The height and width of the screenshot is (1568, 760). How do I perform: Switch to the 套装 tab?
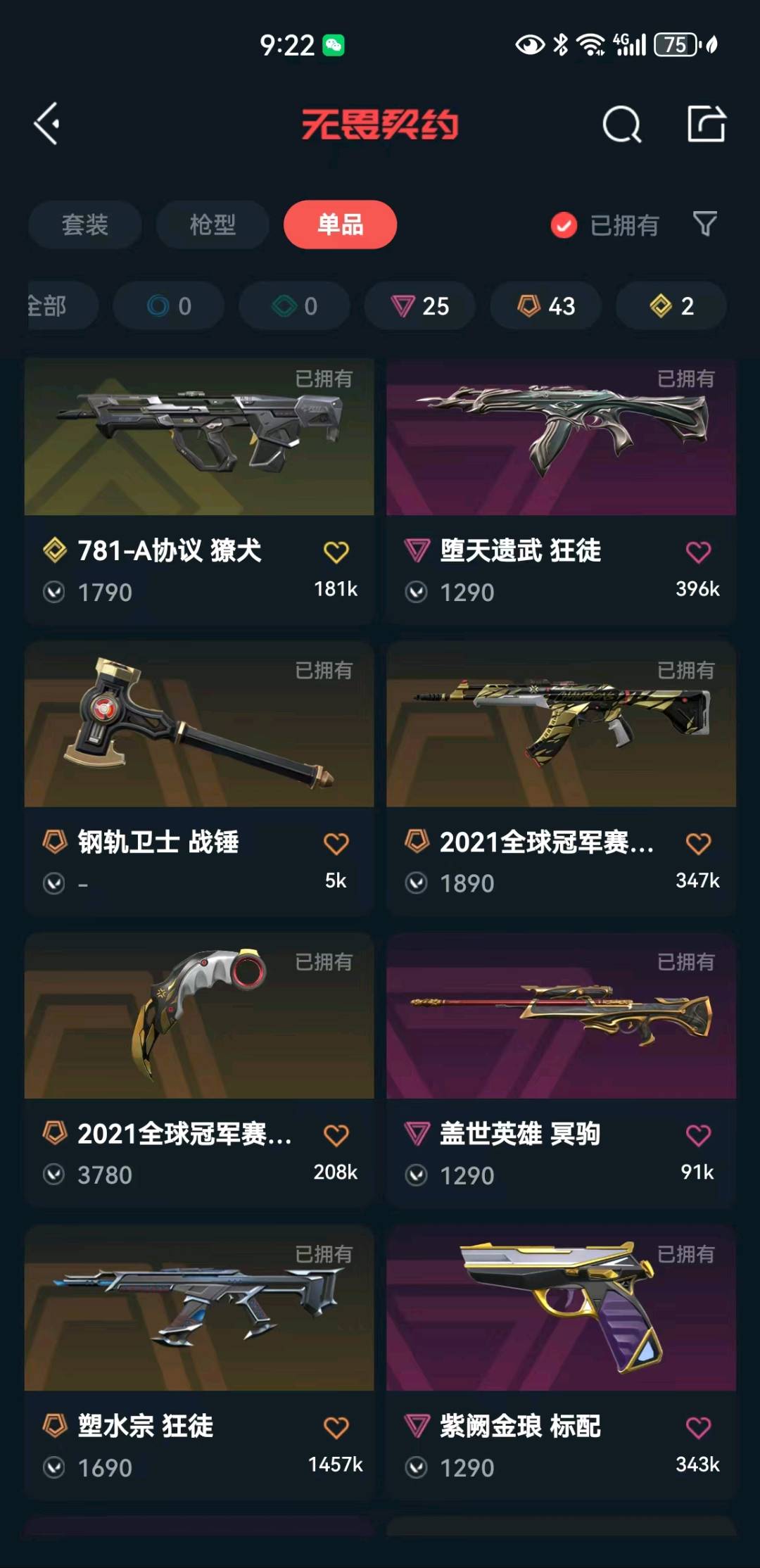pyautogui.click(x=85, y=225)
